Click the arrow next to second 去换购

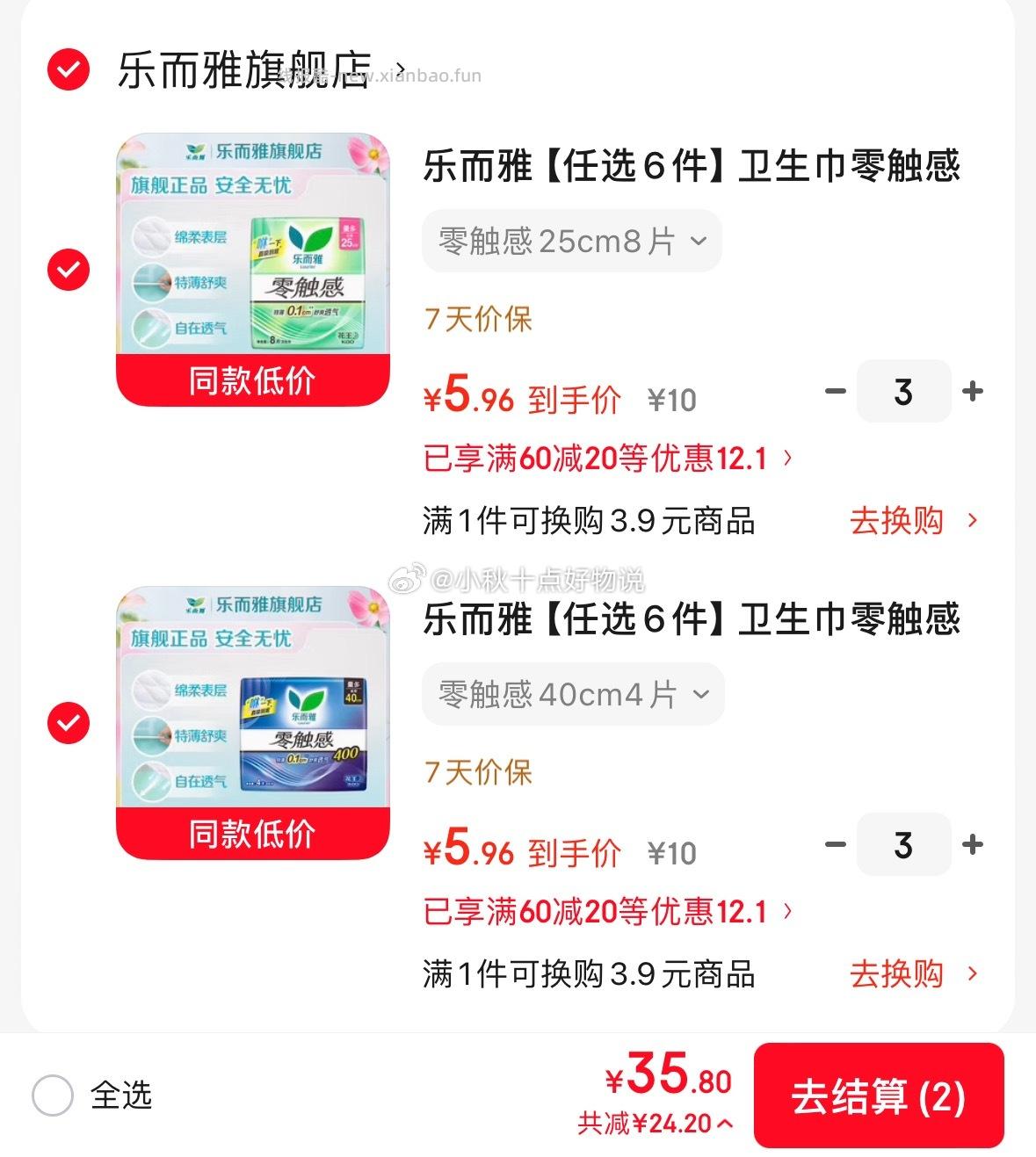click(x=971, y=974)
